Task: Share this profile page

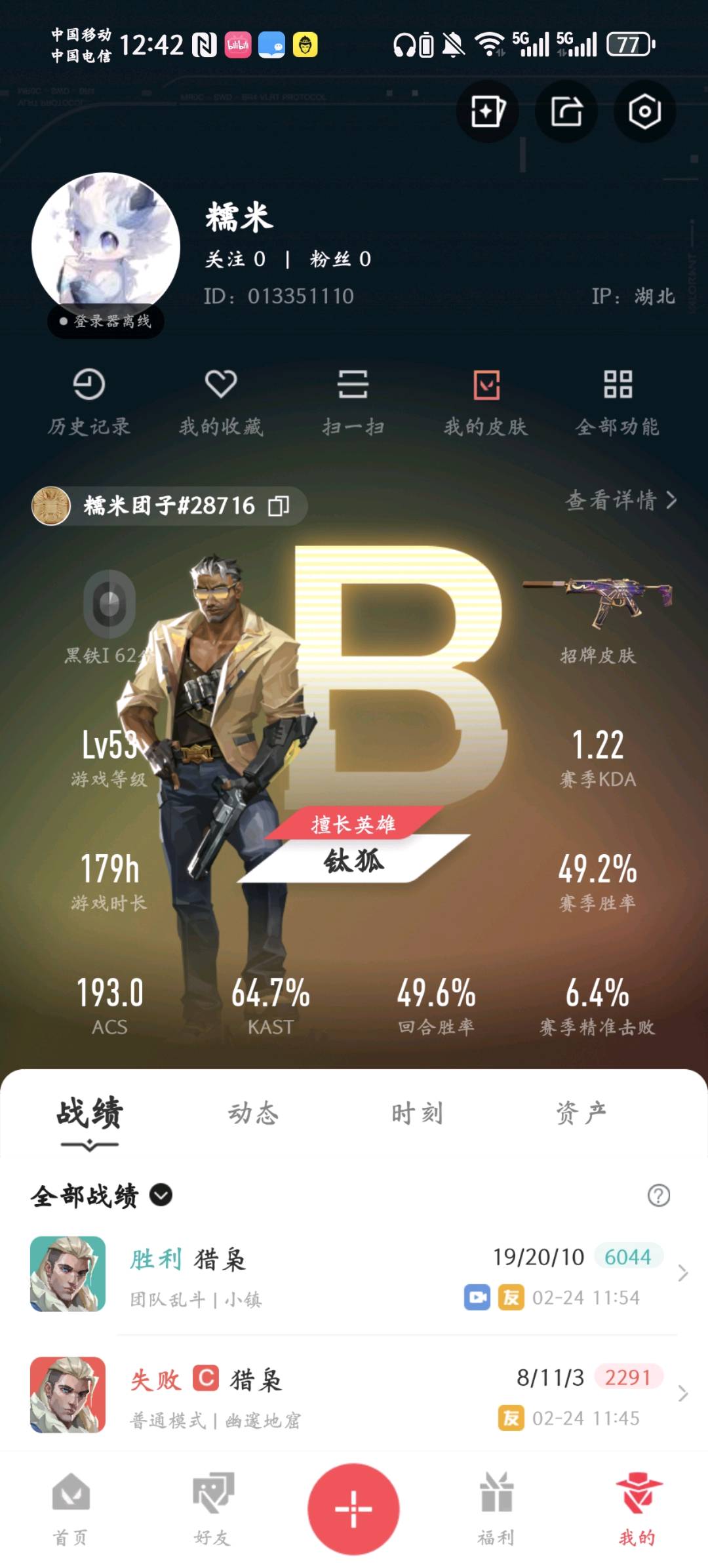Action: point(566,111)
